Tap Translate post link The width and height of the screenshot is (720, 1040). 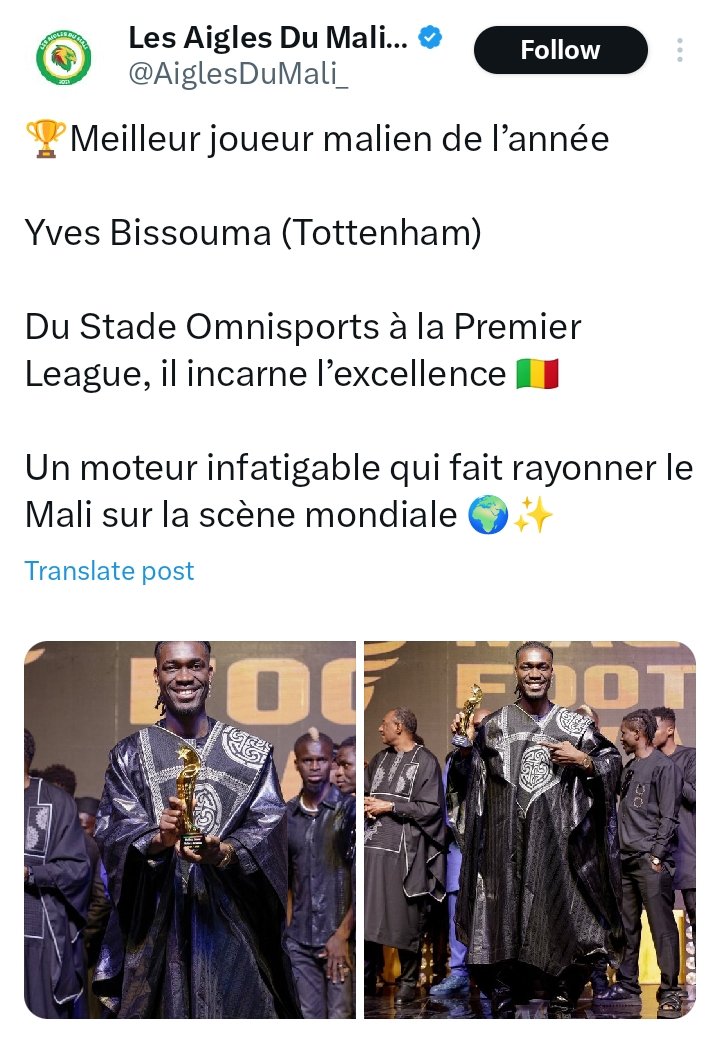click(109, 571)
